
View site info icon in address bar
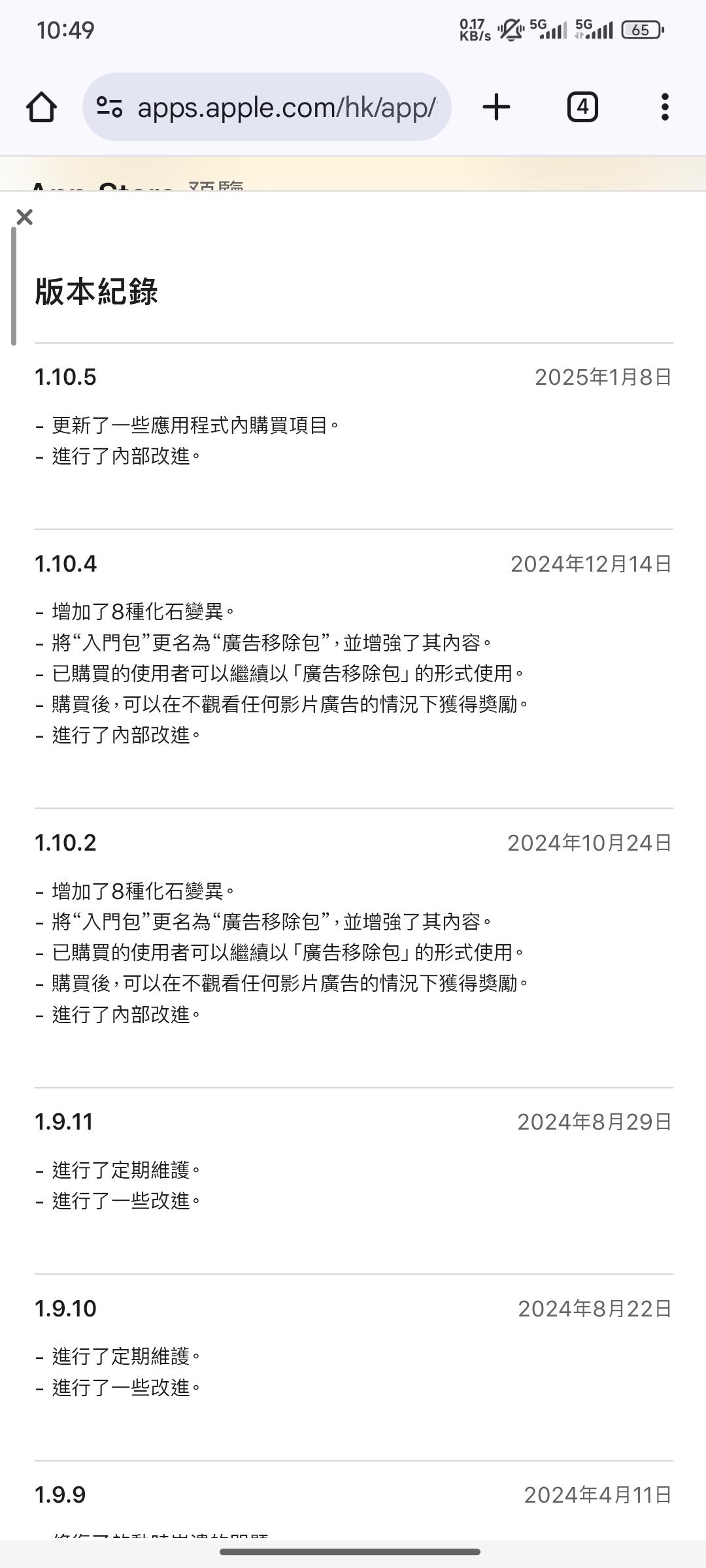click(109, 107)
